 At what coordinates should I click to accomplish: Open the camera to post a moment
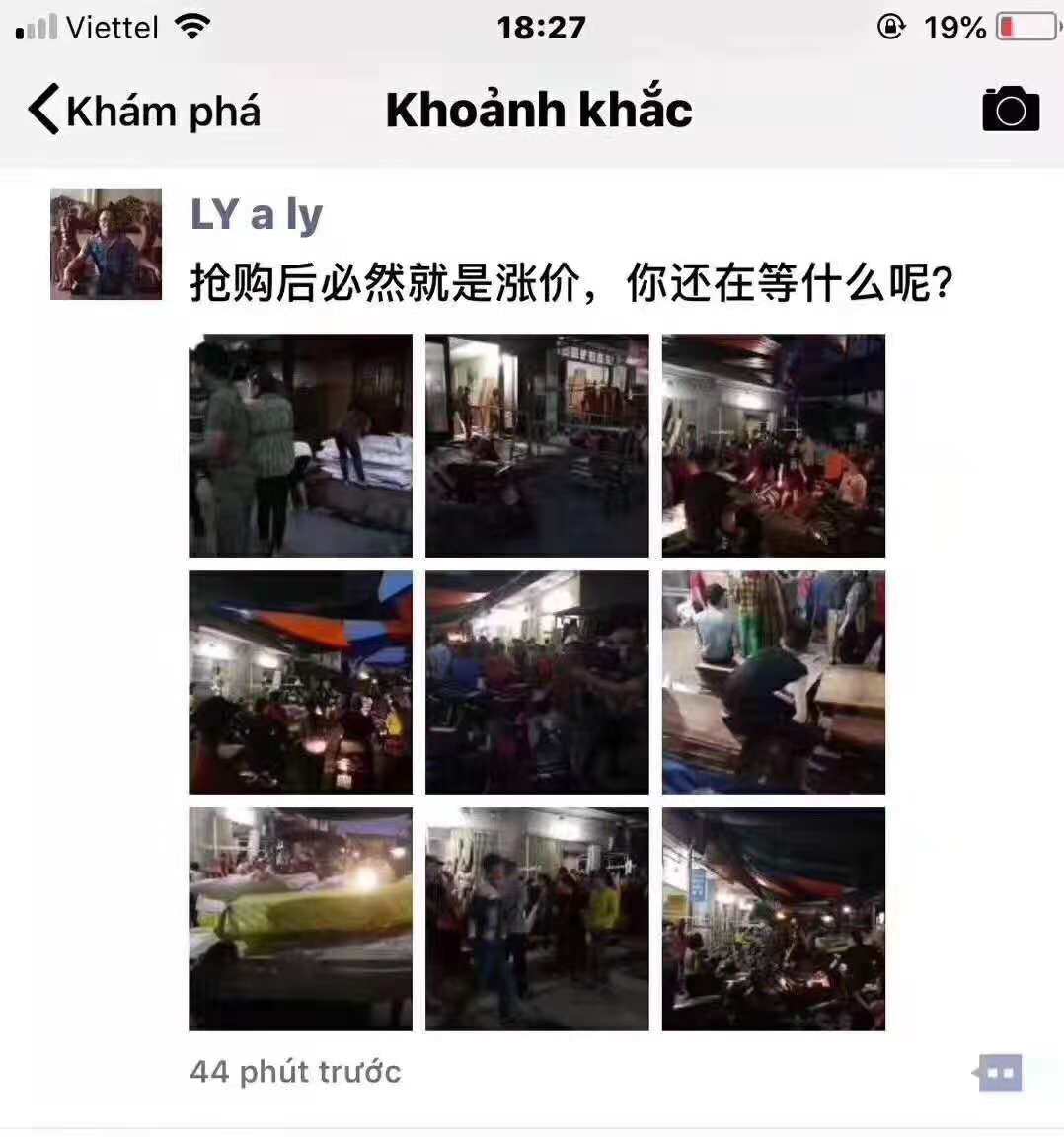pos(1011,110)
